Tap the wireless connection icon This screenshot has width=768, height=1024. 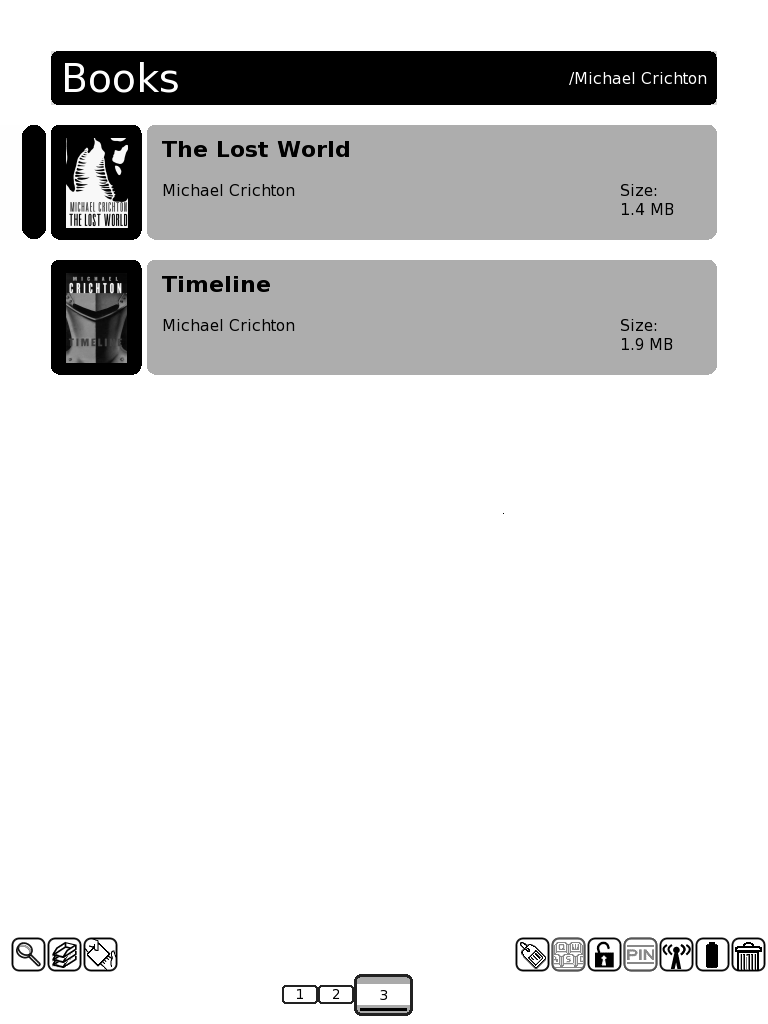pyautogui.click(x=677, y=954)
